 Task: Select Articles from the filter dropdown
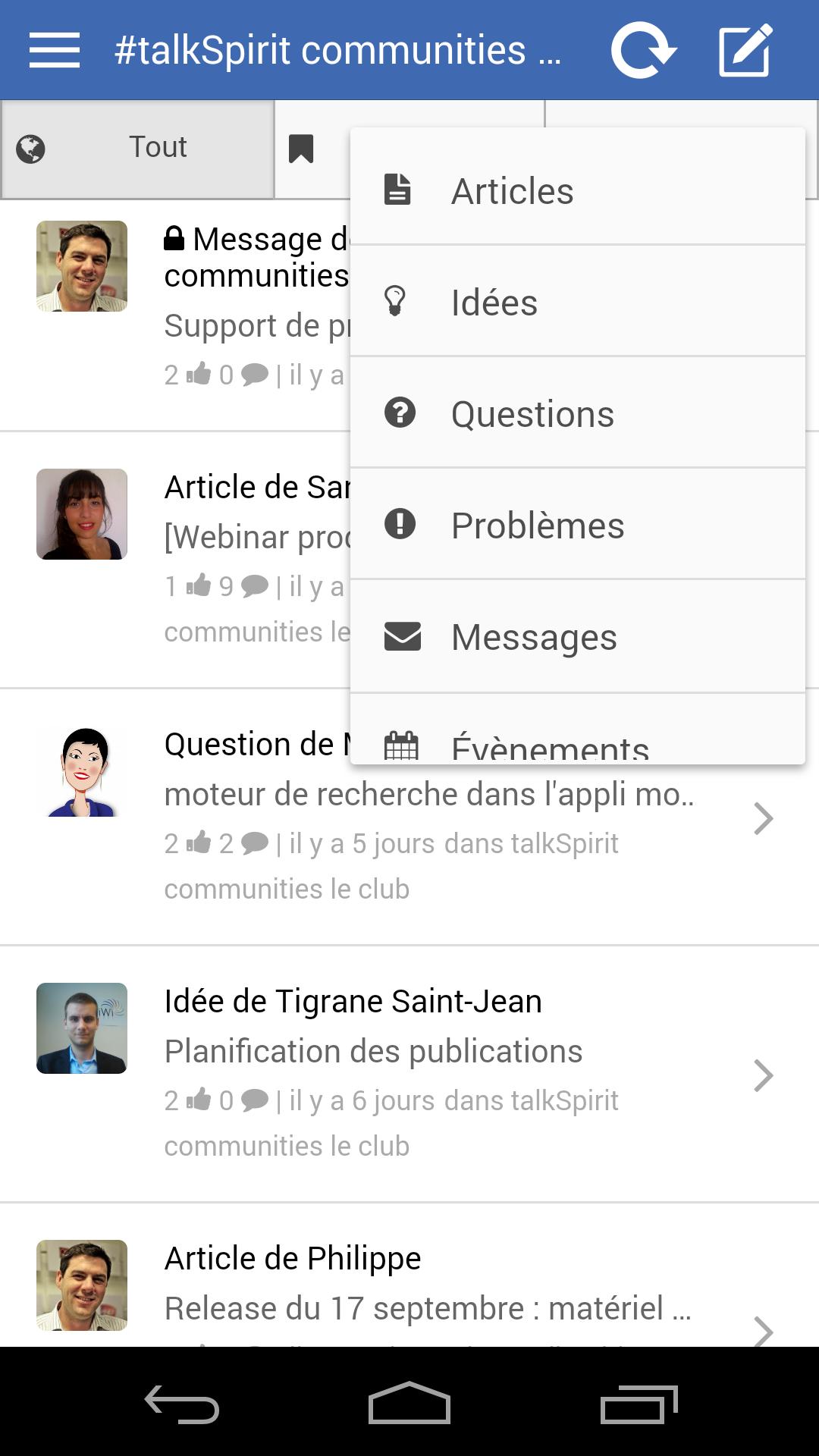[x=511, y=190]
